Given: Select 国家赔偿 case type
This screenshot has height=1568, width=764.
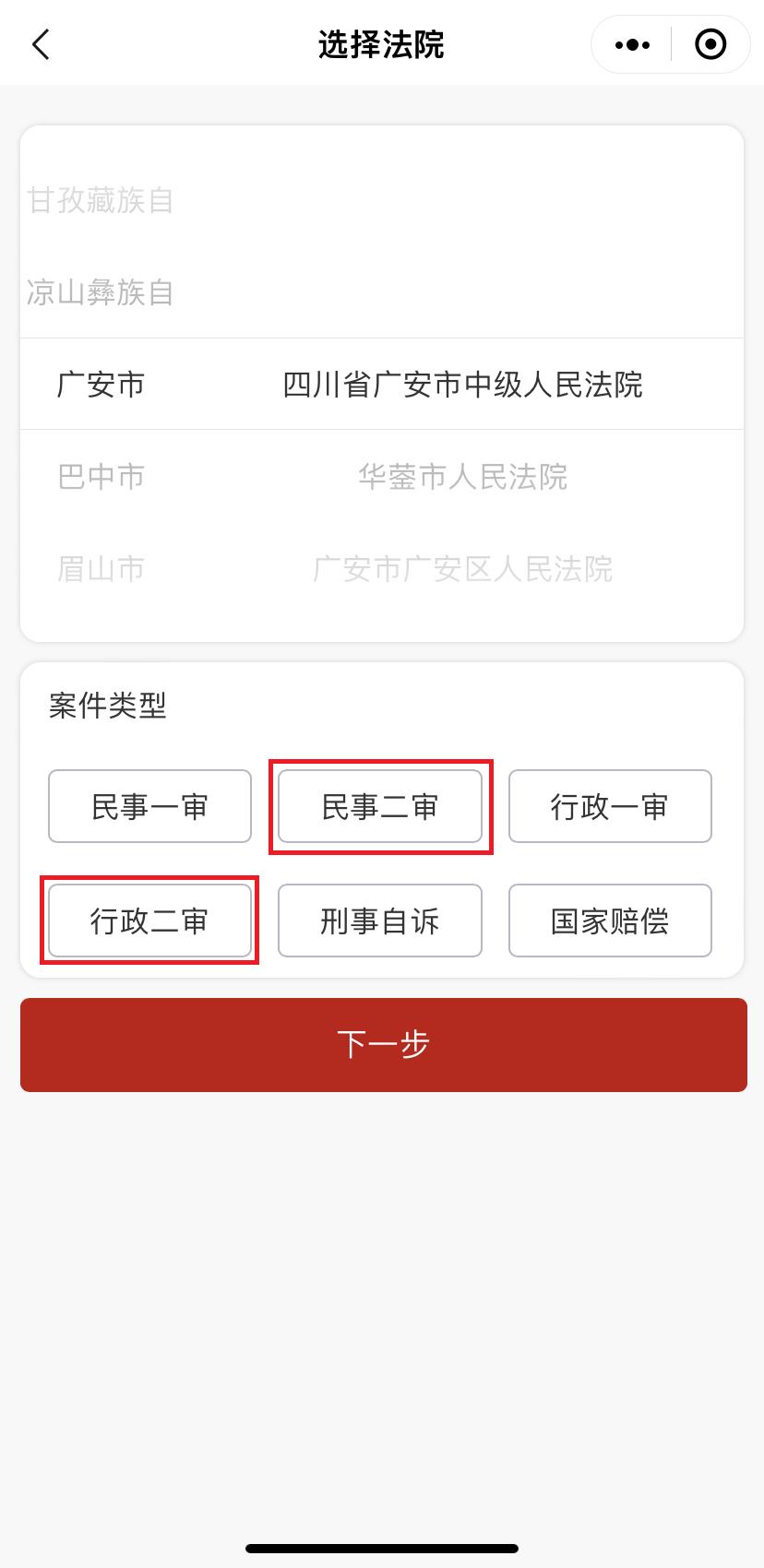Looking at the screenshot, I should point(610,921).
